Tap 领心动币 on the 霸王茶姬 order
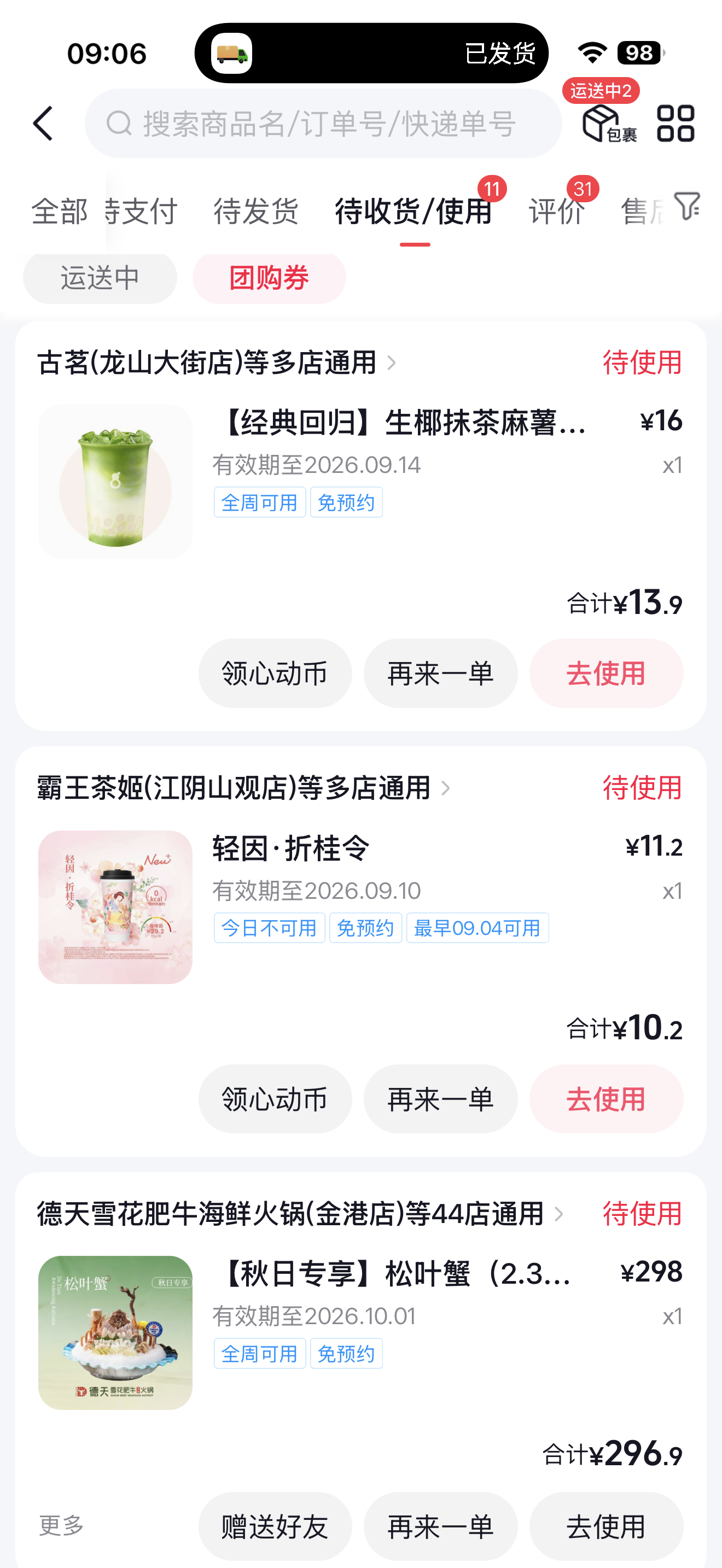Screen dimensions: 722x1568 click(x=275, y=1099)
